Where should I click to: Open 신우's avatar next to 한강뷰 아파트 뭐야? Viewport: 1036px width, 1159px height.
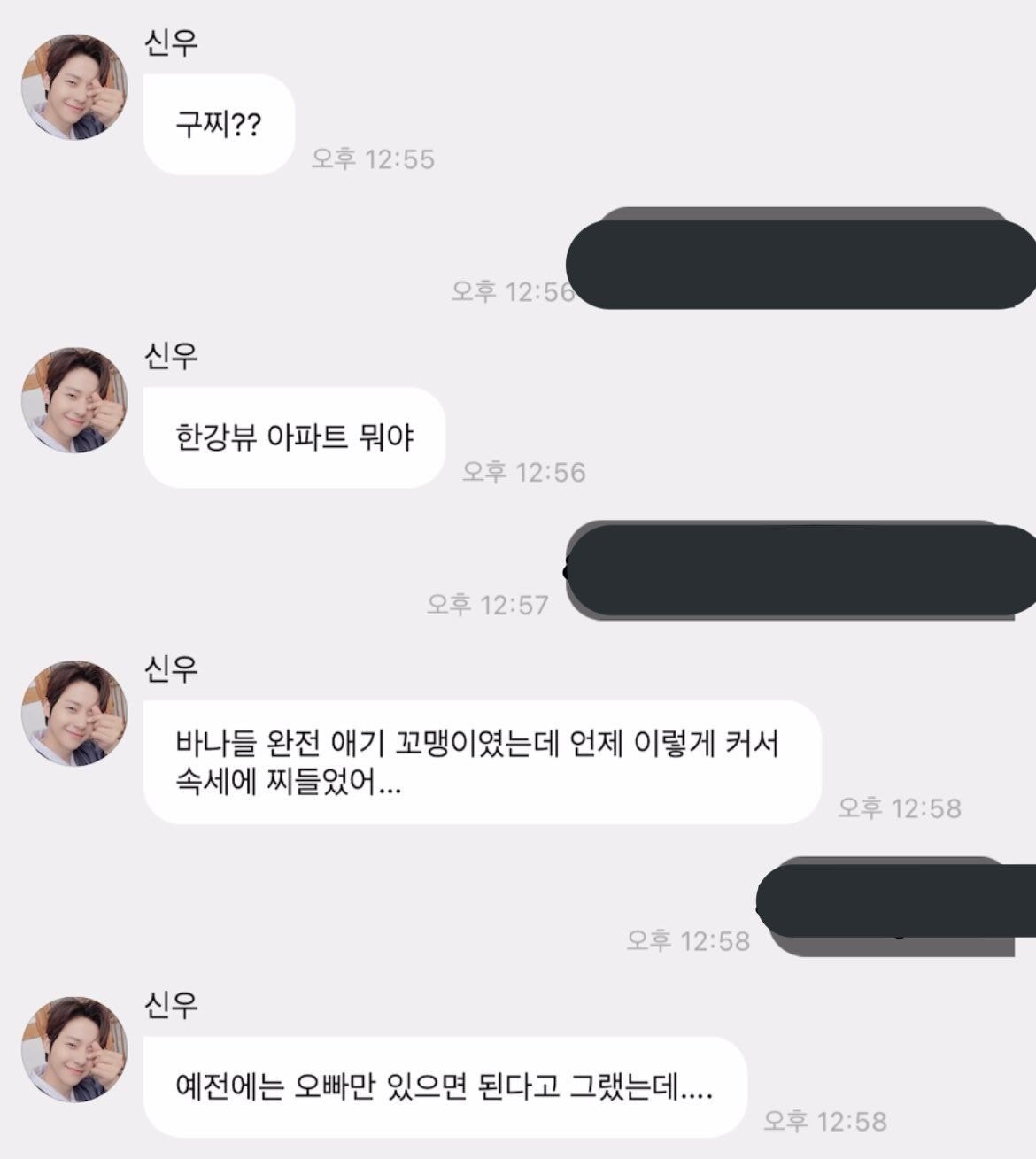coord(74,400)
